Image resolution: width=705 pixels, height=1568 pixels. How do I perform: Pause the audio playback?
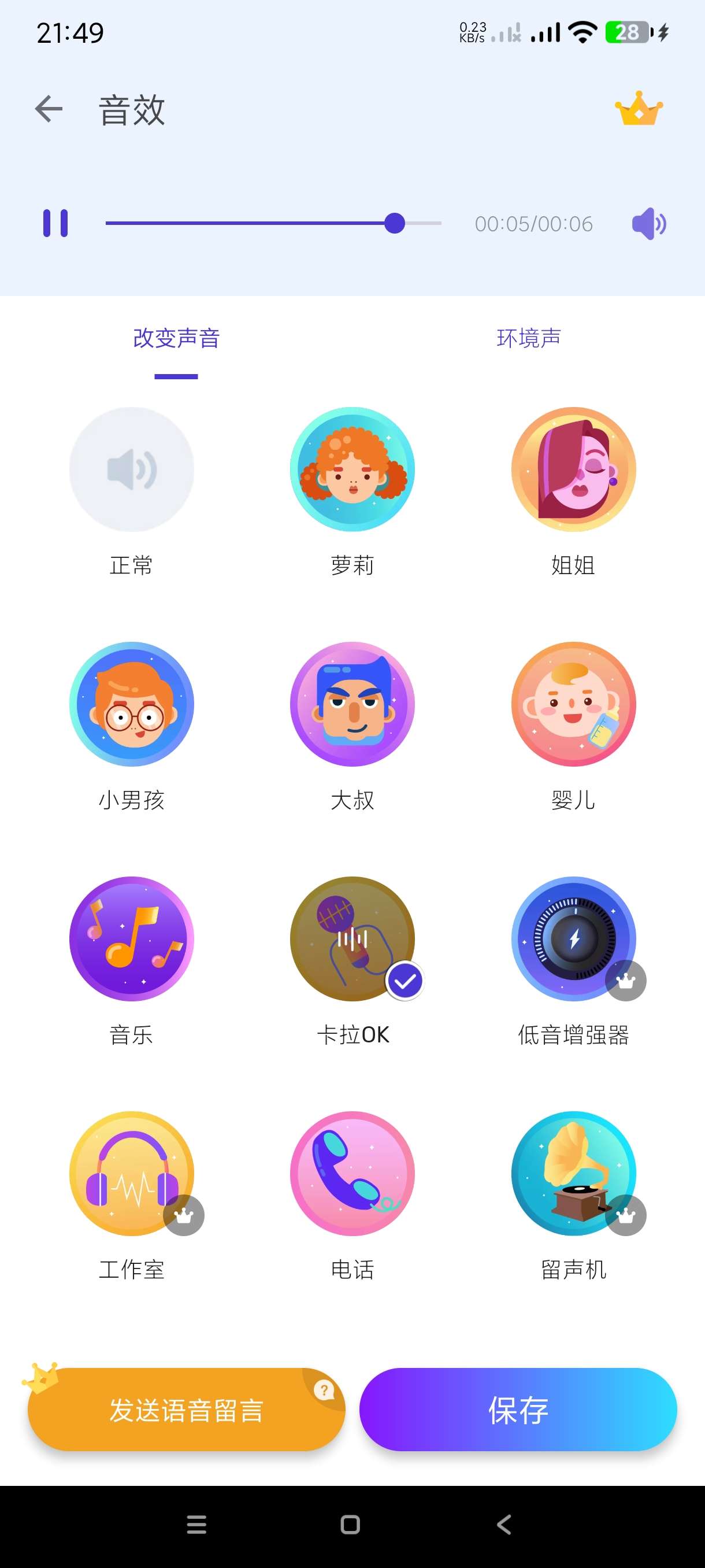point(55,223)
